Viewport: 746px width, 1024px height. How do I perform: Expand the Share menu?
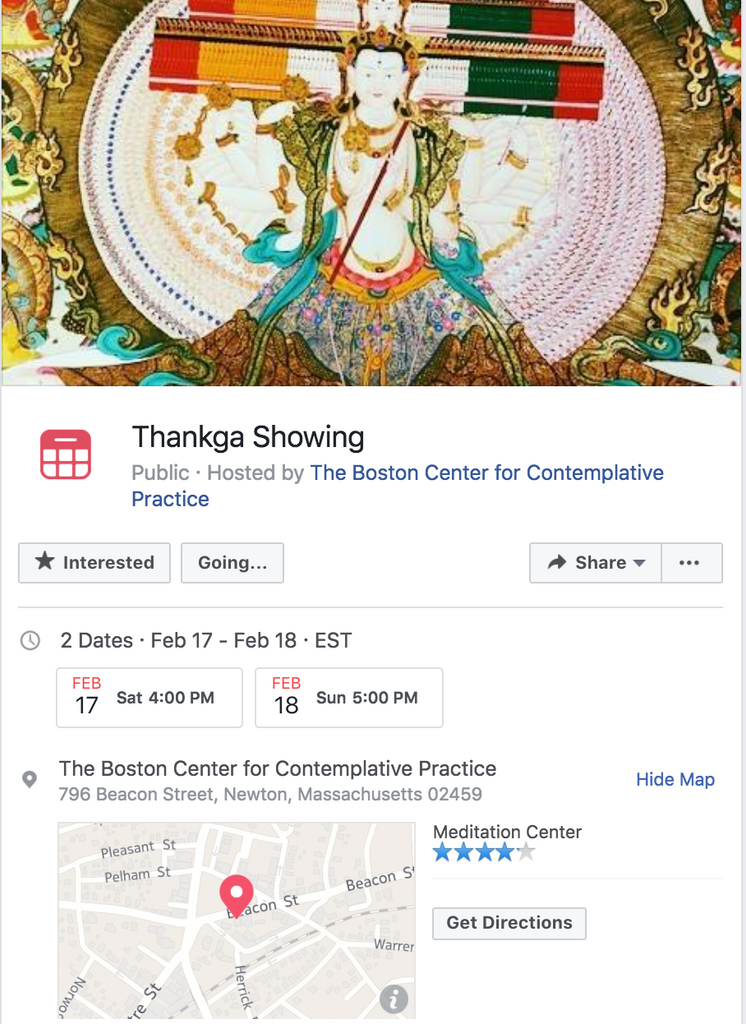coord(595,563)
